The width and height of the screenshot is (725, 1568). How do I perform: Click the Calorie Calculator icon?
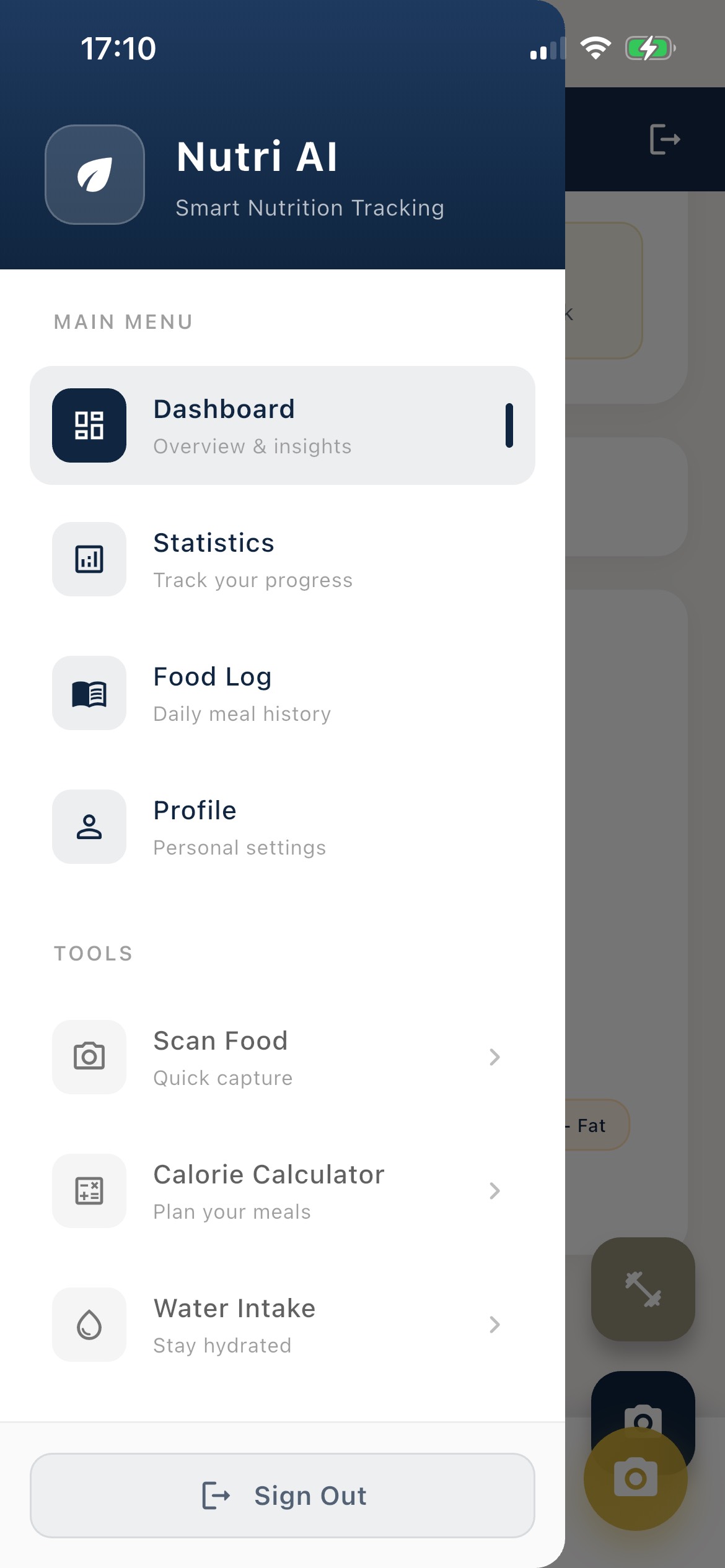tap(89, 1191)
